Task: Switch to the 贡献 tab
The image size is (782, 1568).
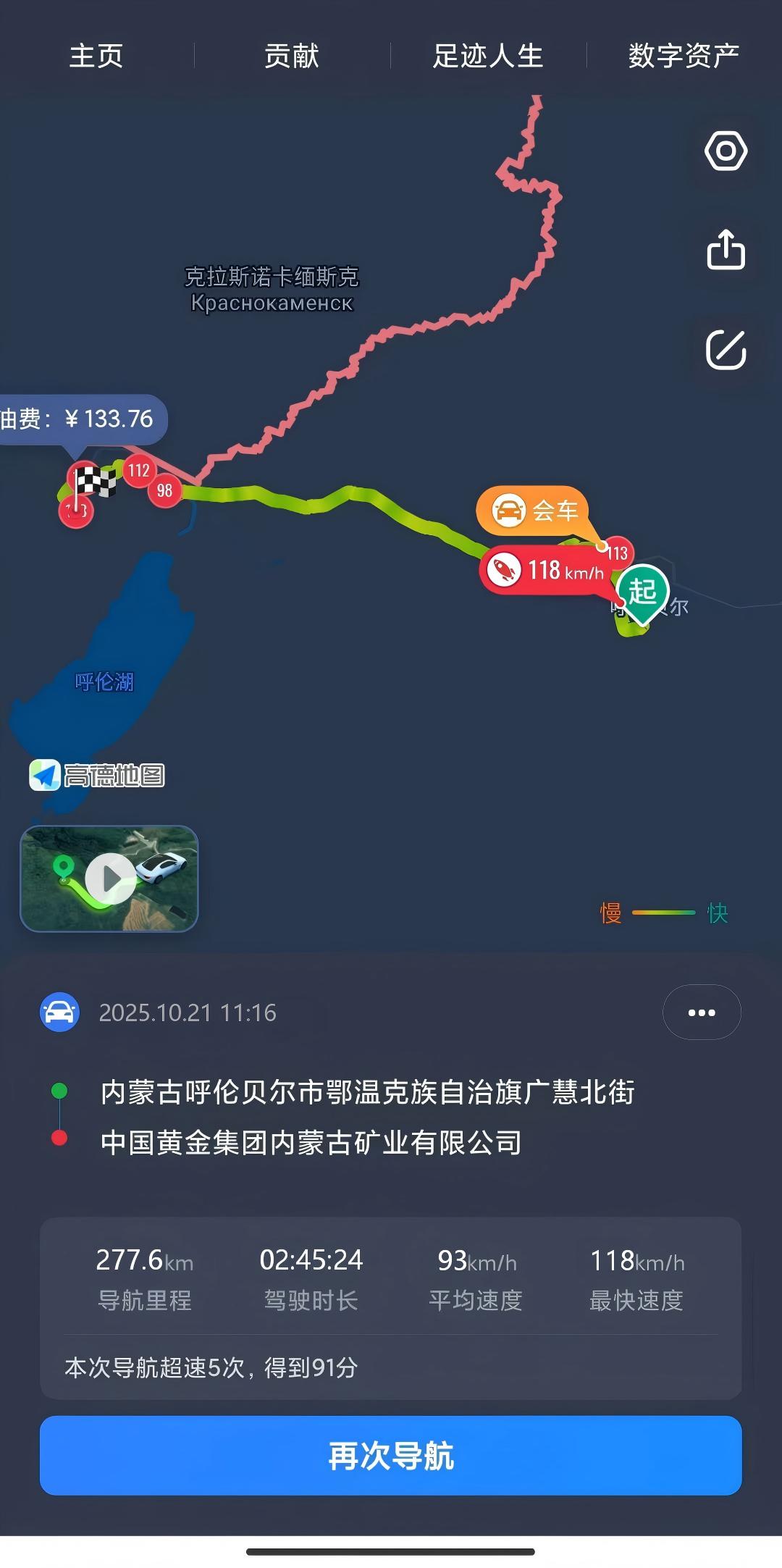Action: point(292,56)
